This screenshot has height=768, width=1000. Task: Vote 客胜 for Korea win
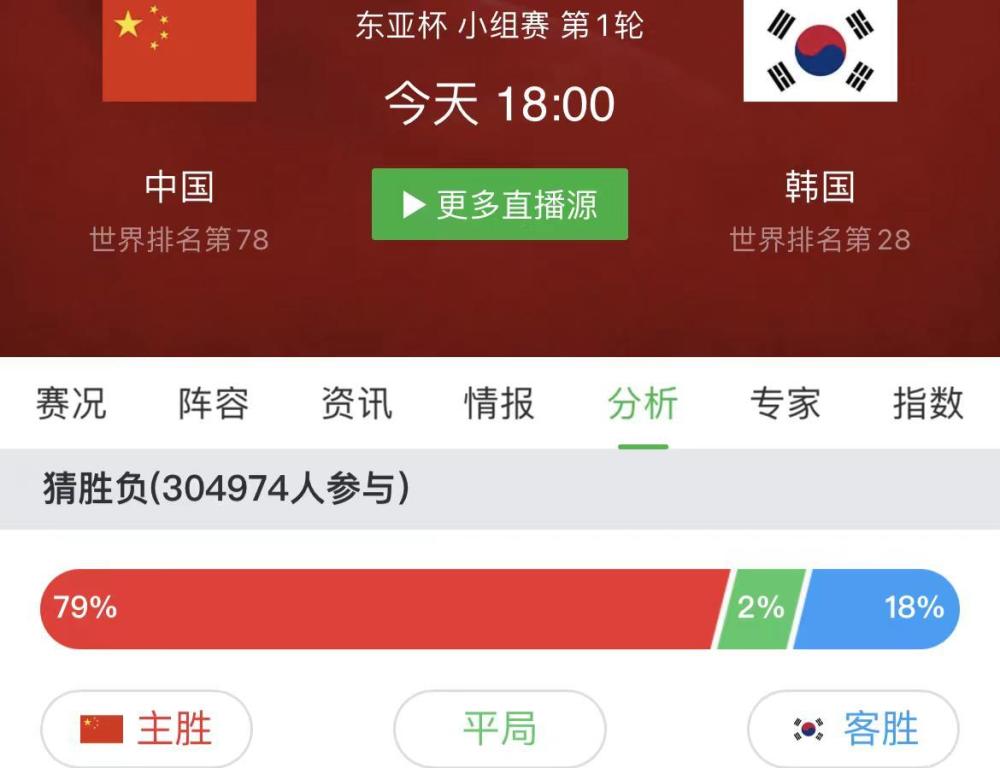point(853,729)
